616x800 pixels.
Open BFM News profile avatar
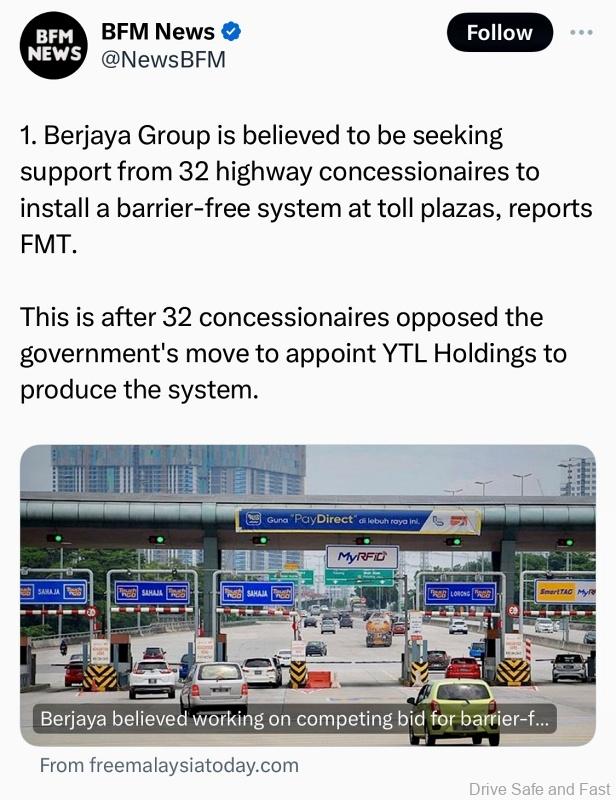coord(54,46)
